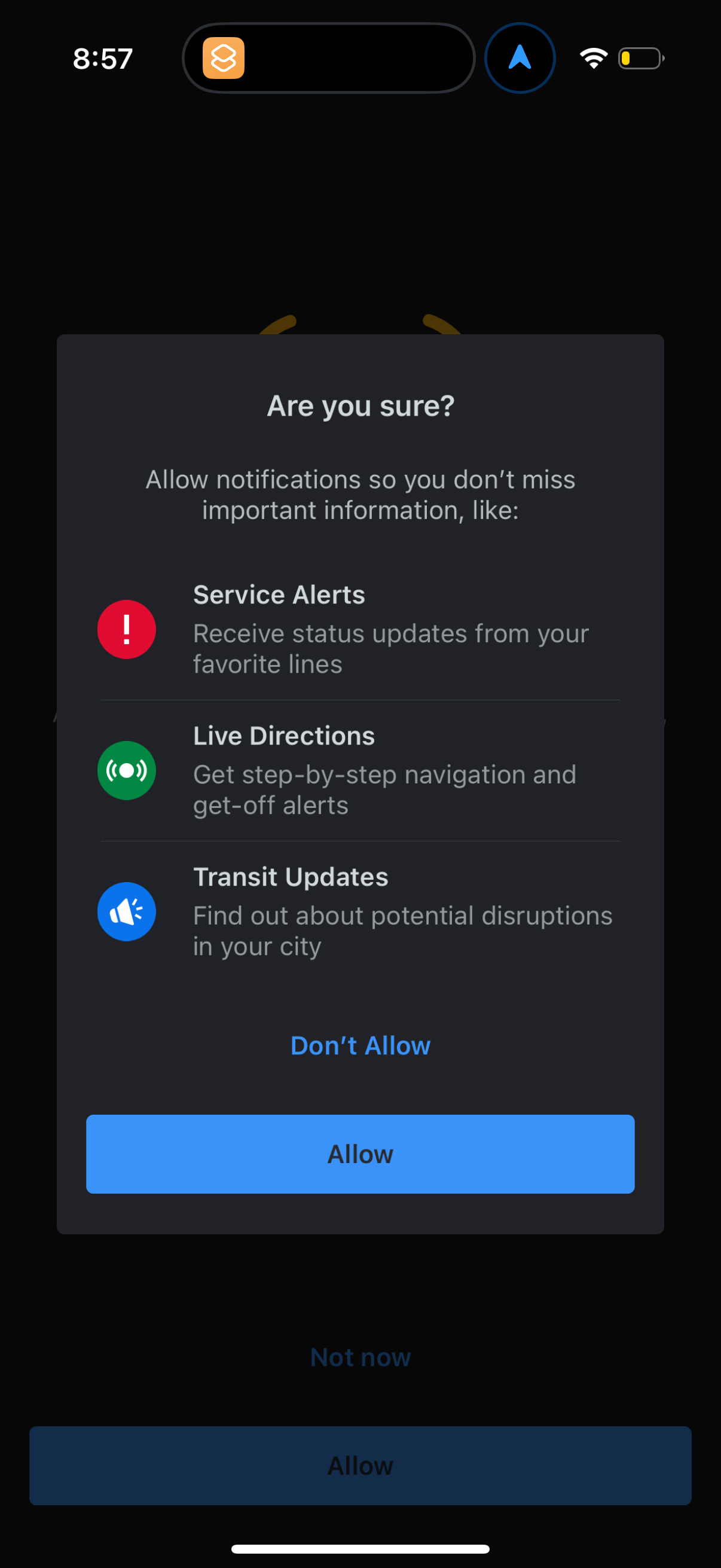The height and width of the screenshot is (1568, 721).
Task: Tap the Wi-Fi signal icon
Action: tap(592, 57)
